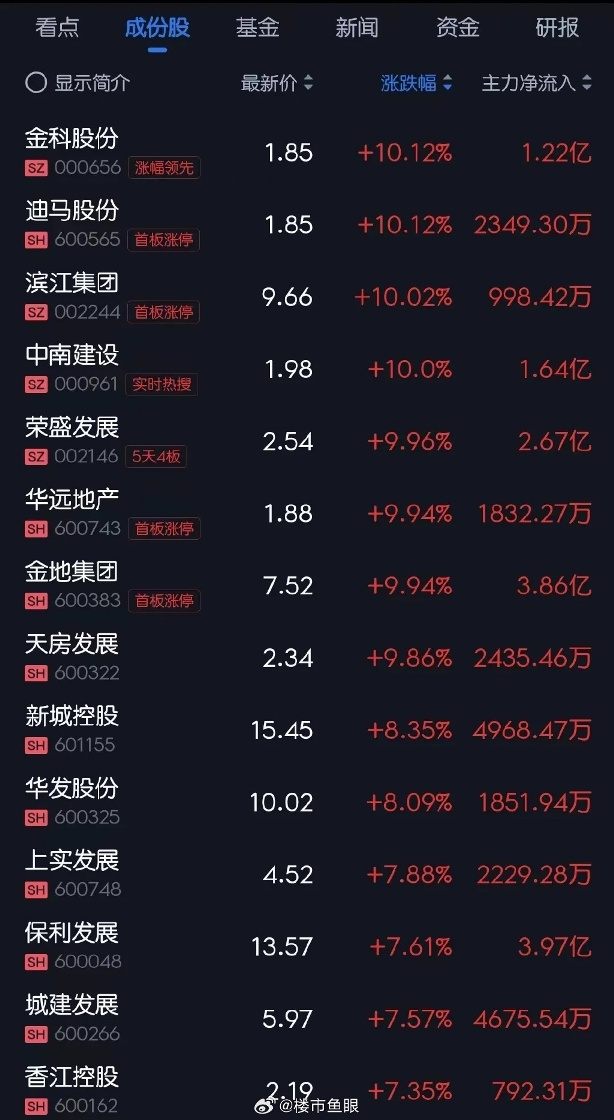The image size is (614, 1120).
Task: View 中南建设 stock details
Action: pos(307,369)
